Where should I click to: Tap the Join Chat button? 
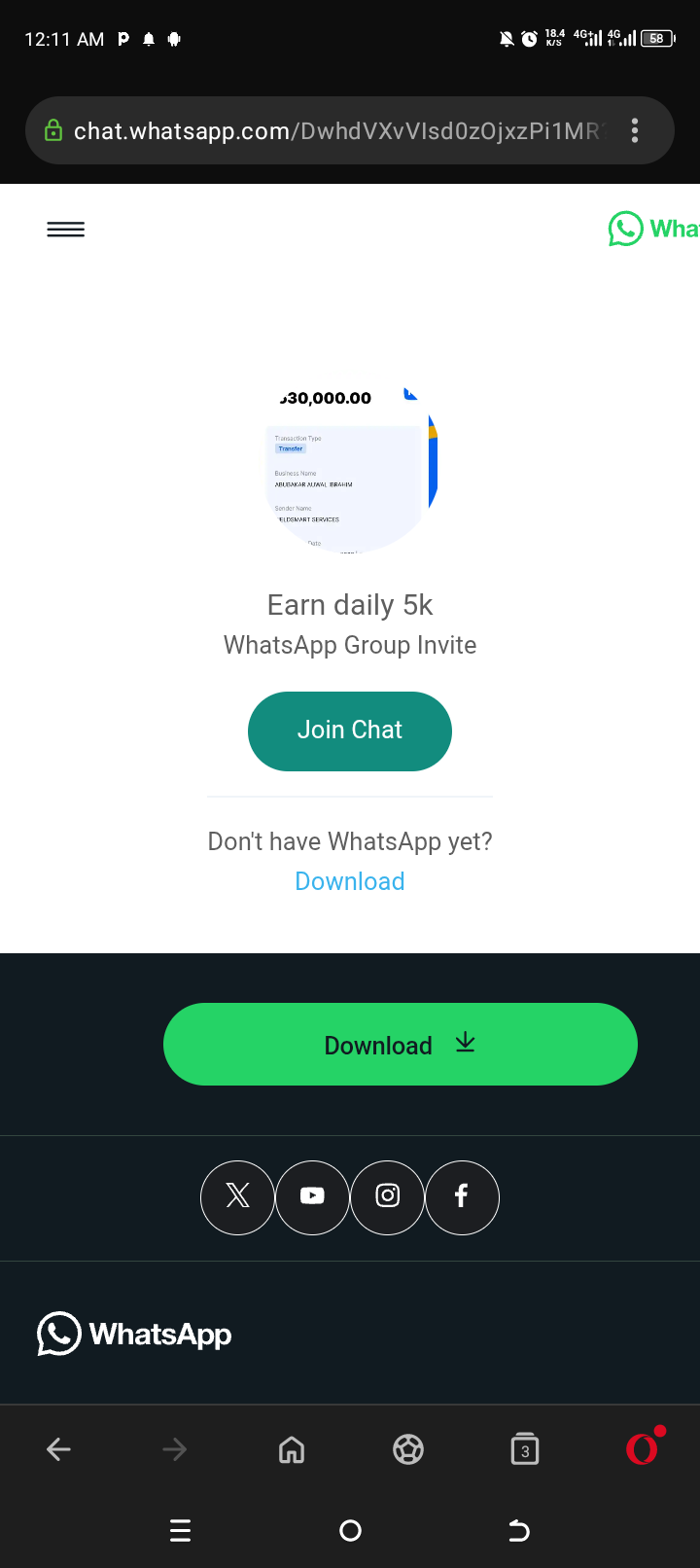(x=350, y=731)
